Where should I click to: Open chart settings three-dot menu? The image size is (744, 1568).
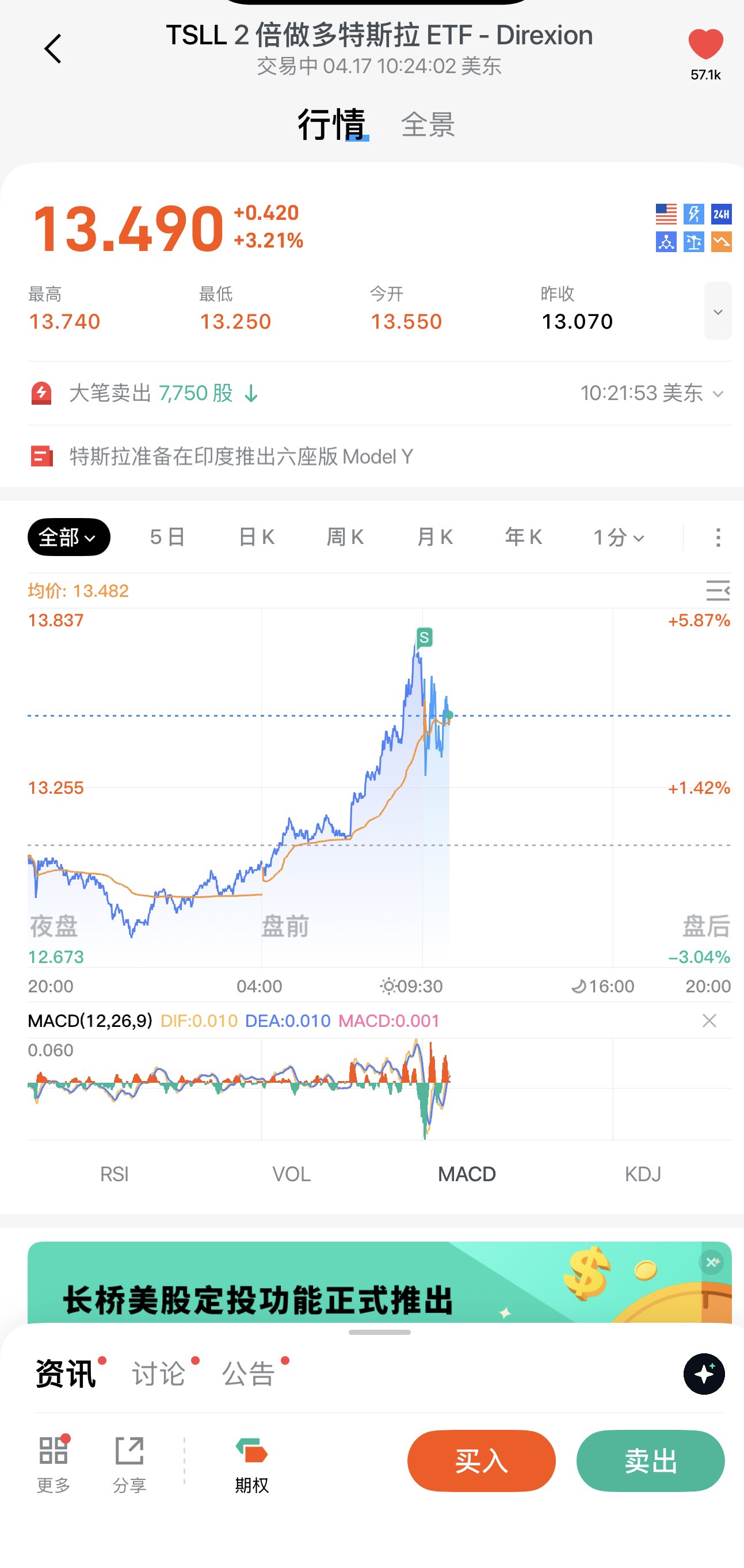point(718,538)
